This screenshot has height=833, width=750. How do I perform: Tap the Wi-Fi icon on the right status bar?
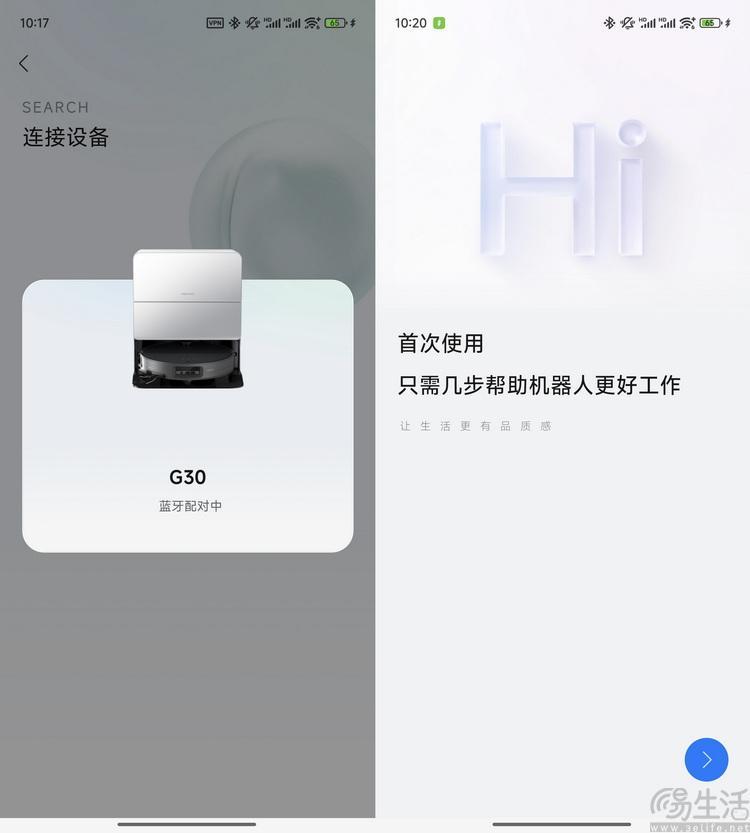coord(687,21)
